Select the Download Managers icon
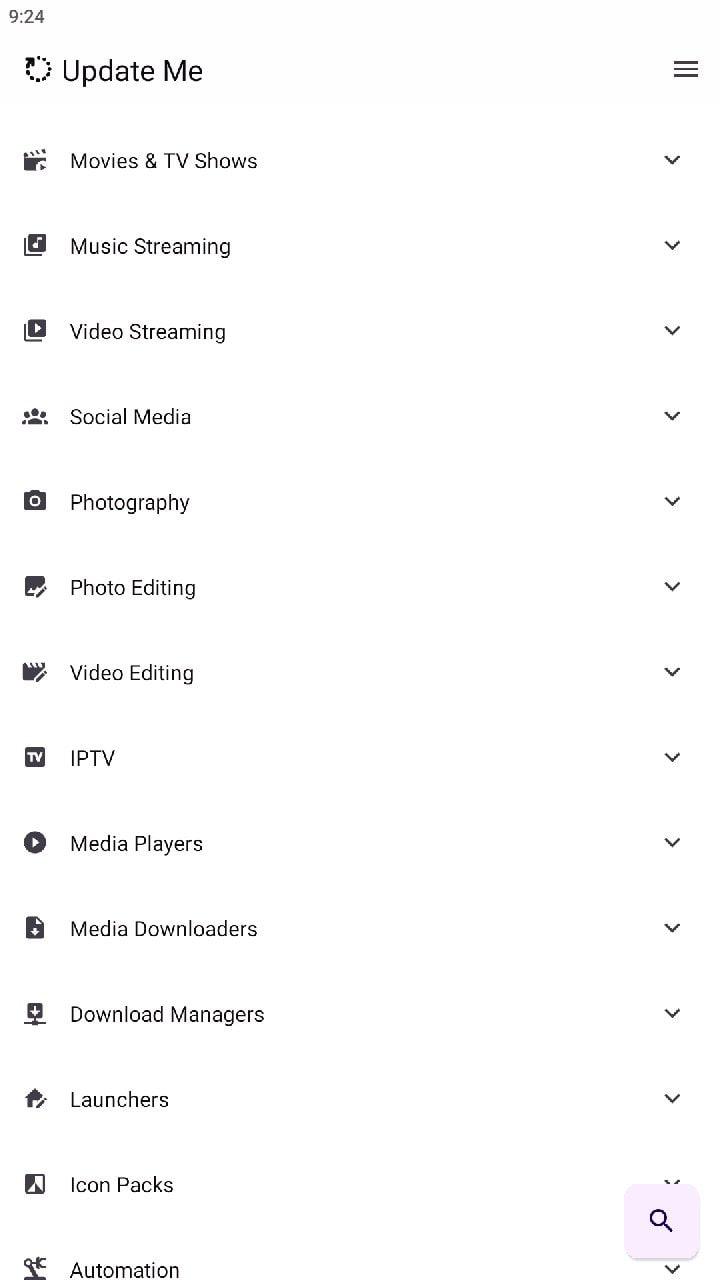This screenshot has height=1280, width=720. [35, 1013]
